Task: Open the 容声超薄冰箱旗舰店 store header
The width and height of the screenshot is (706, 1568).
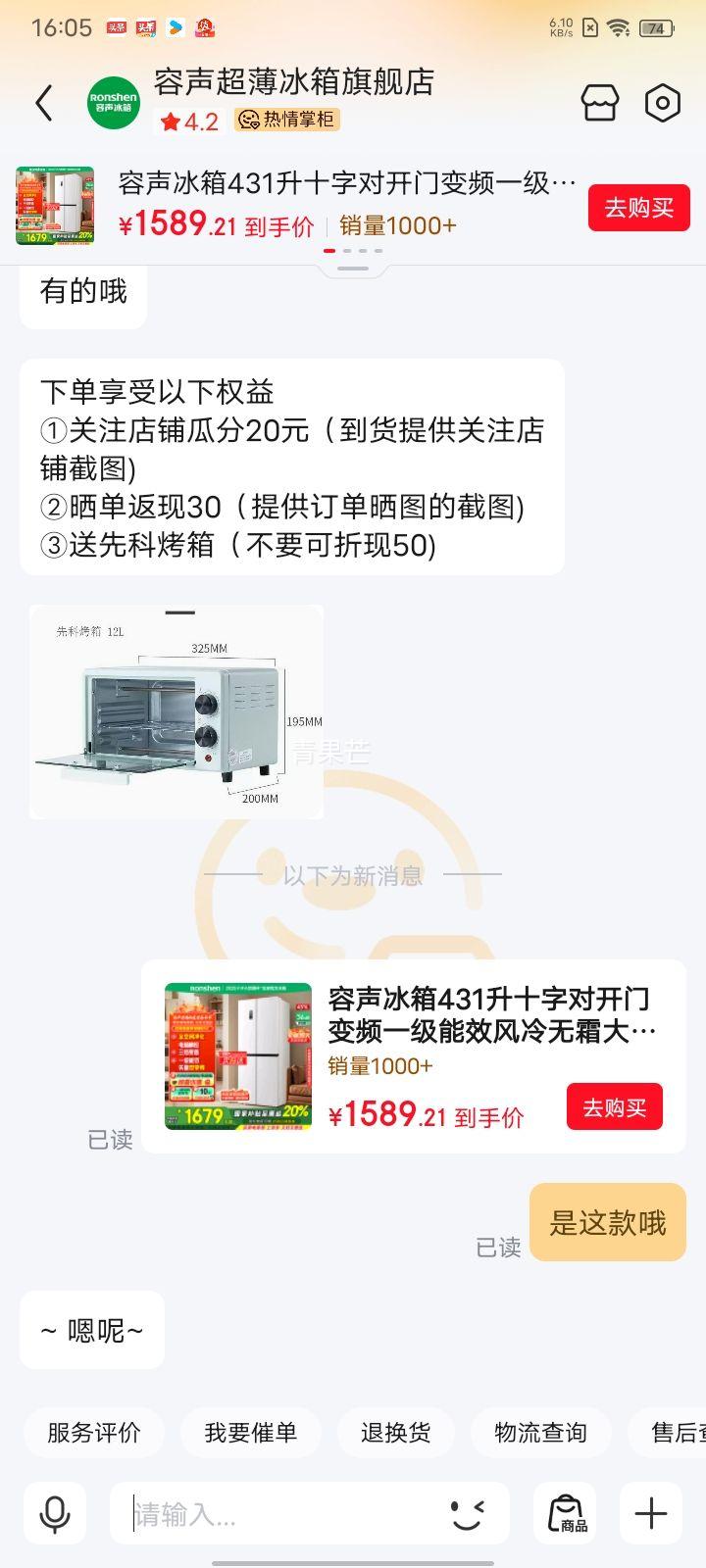Action: point(294,84)
